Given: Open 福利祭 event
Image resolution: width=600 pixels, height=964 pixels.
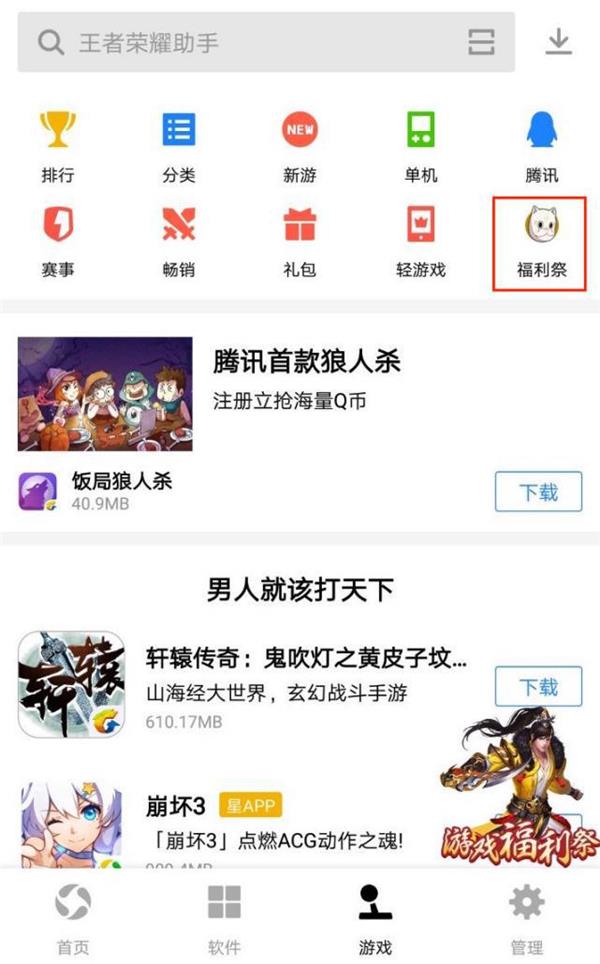Looking at the screenshot, I should point(540,241).
